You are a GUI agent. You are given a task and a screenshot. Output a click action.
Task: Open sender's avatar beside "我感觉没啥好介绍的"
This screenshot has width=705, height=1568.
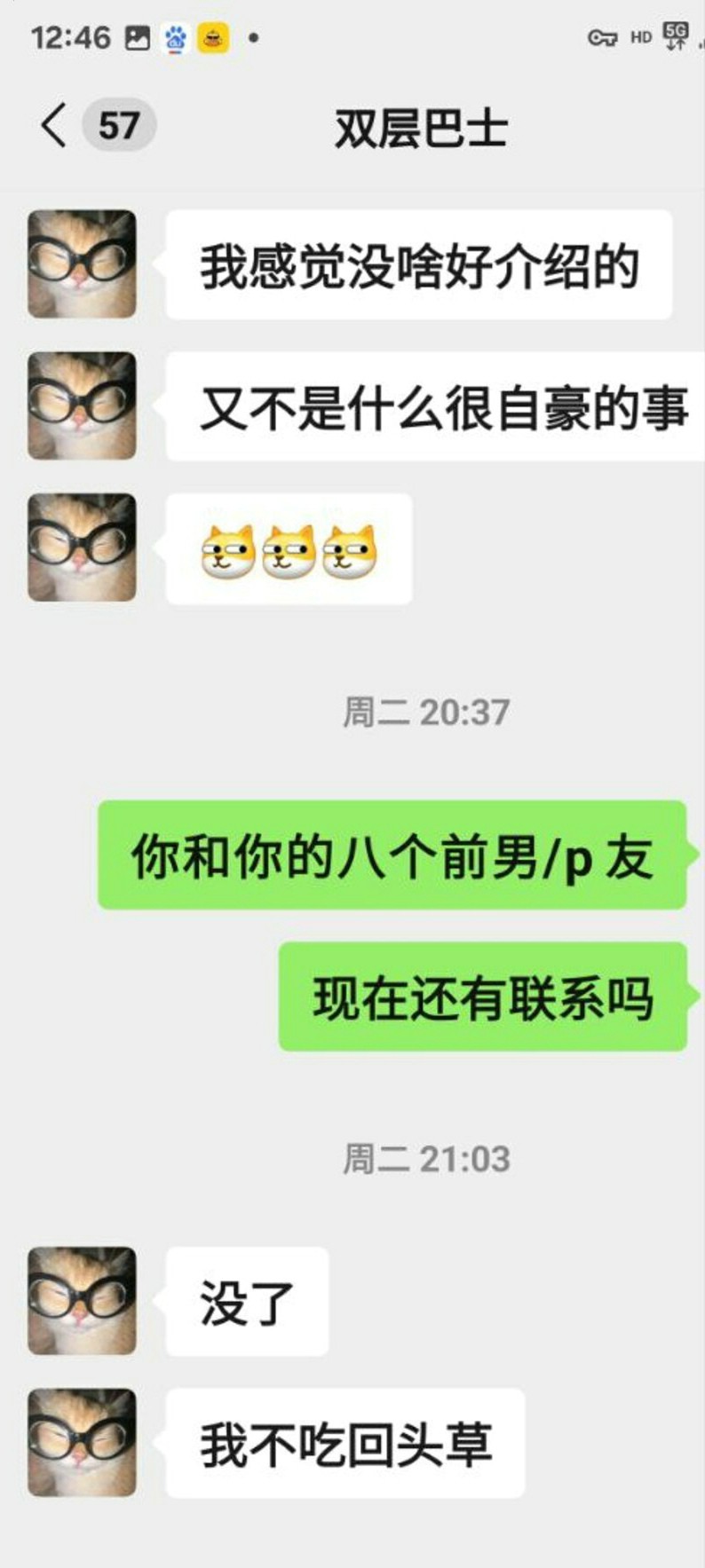click(82, 264)
